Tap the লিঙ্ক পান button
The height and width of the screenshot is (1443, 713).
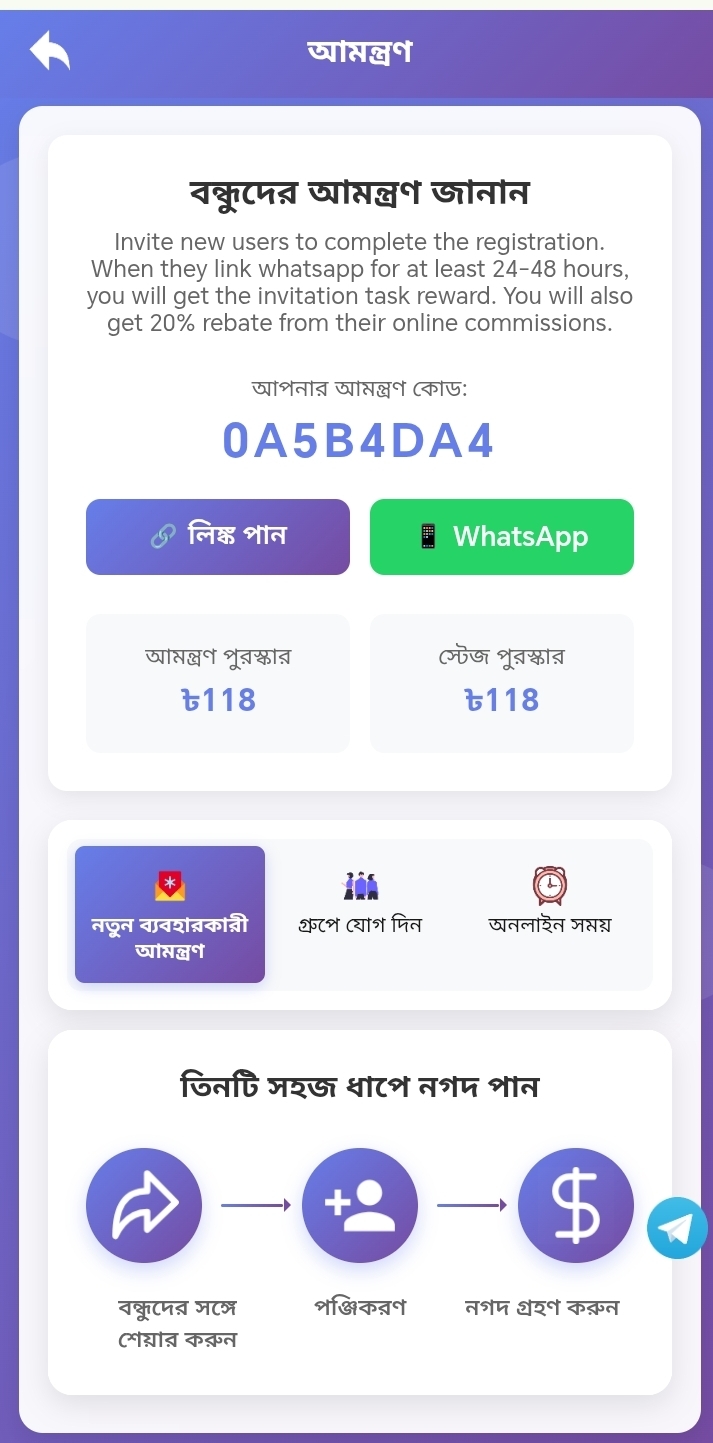tap(218, 537)
